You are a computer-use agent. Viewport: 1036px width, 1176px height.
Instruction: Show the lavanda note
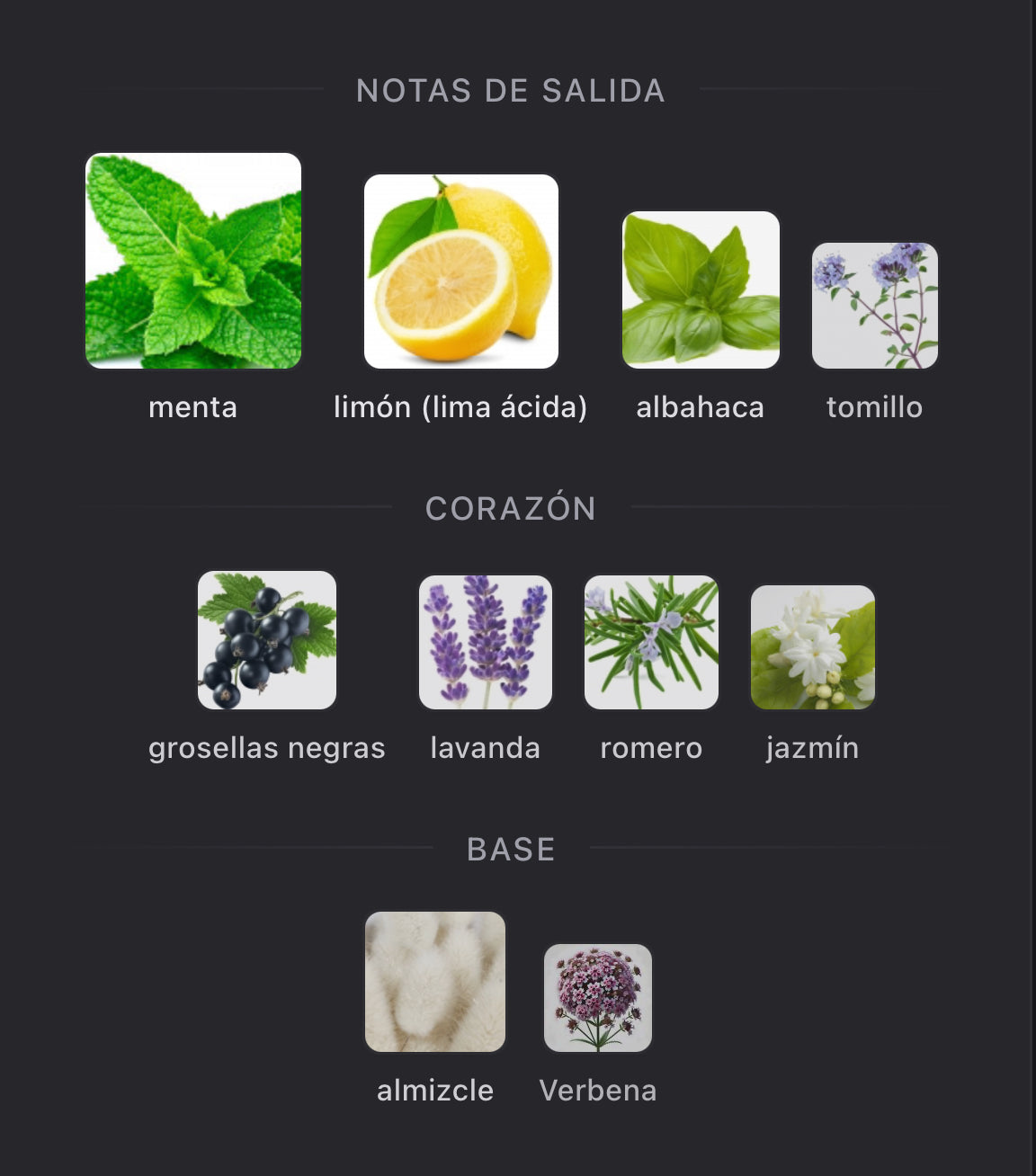point(486,642)
